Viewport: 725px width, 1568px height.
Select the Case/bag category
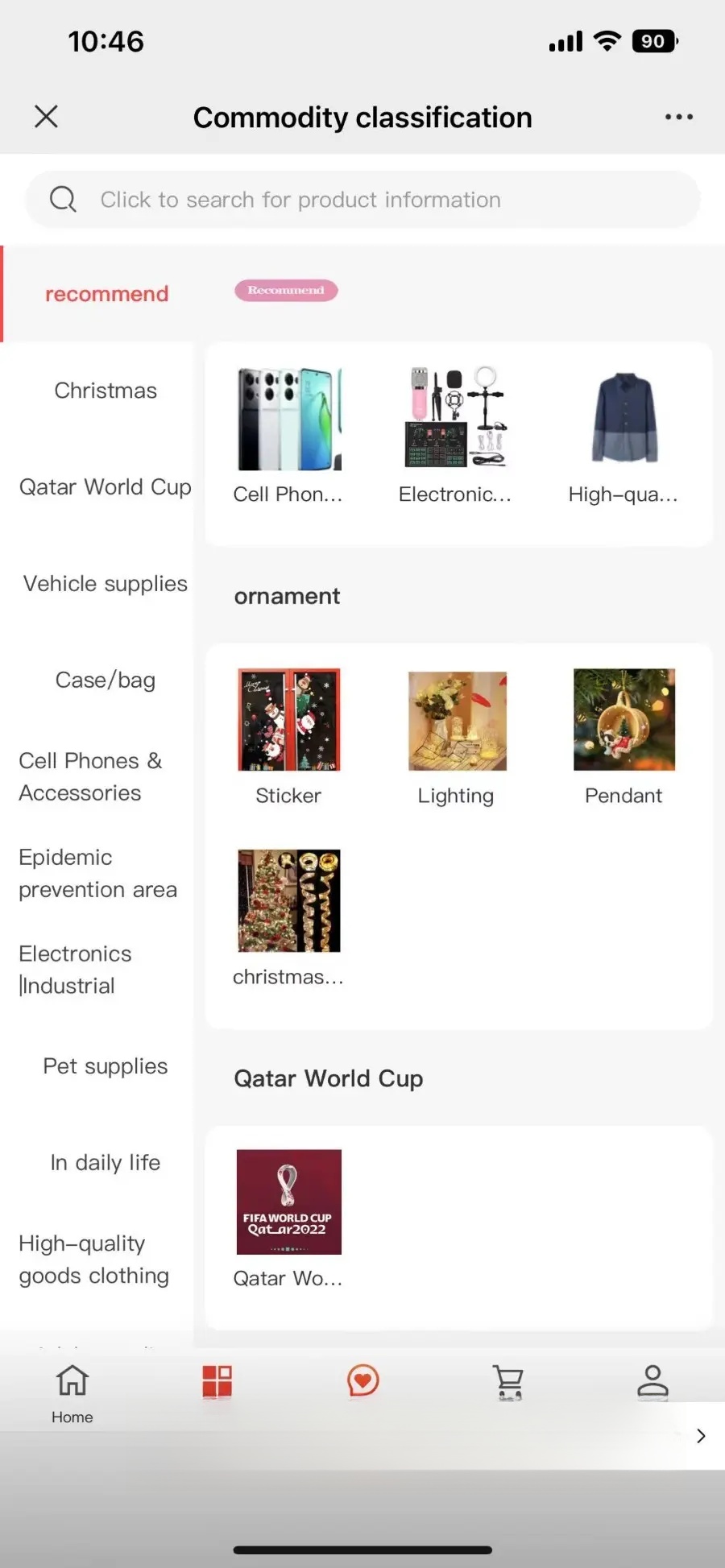(106, 681)
